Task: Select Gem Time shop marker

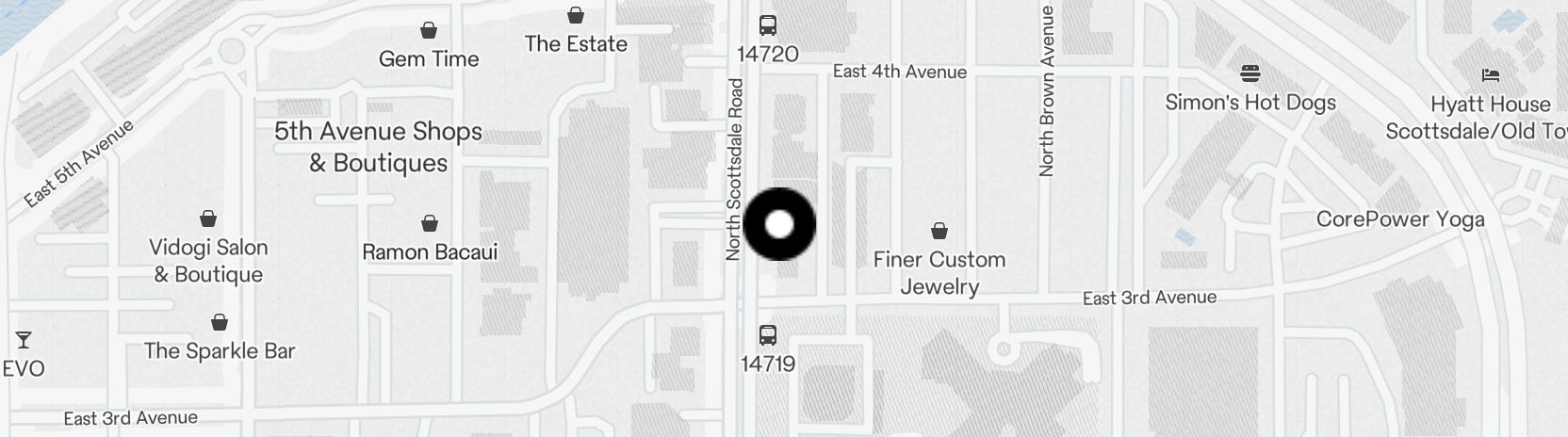Action: pos(429,30)
